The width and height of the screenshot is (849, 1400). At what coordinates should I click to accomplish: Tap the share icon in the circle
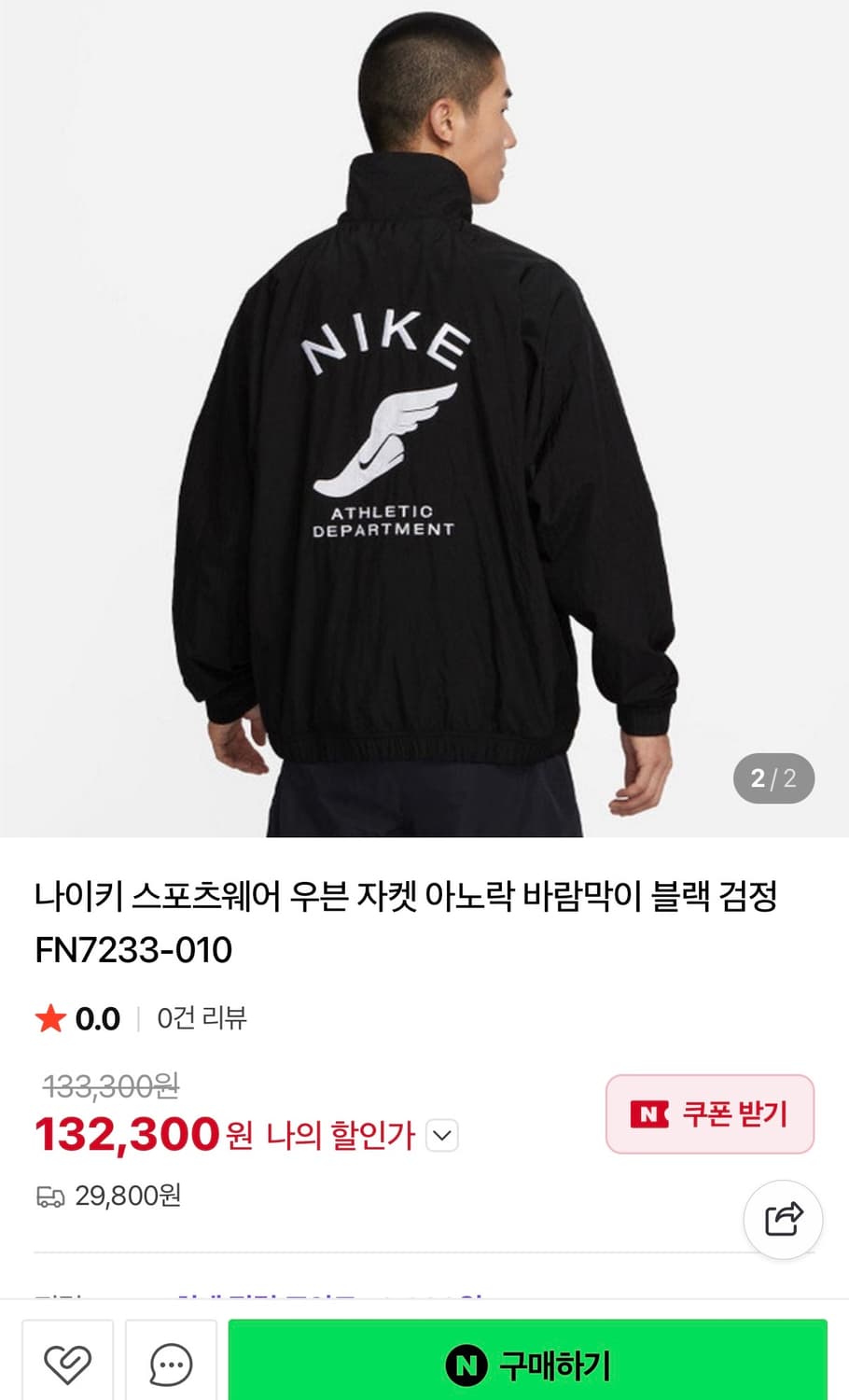782,1219
